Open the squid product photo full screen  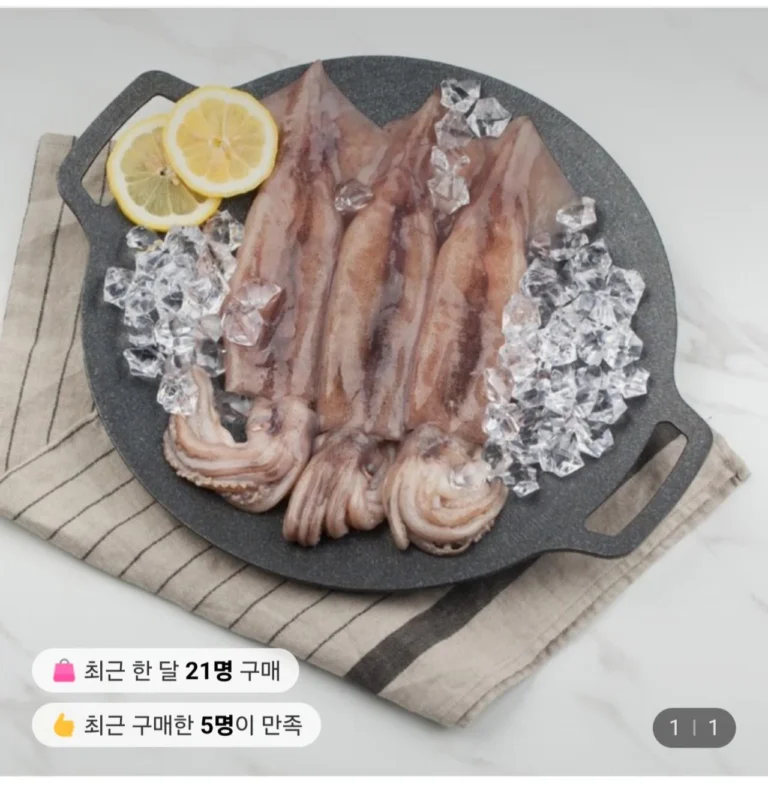point(384,330)
